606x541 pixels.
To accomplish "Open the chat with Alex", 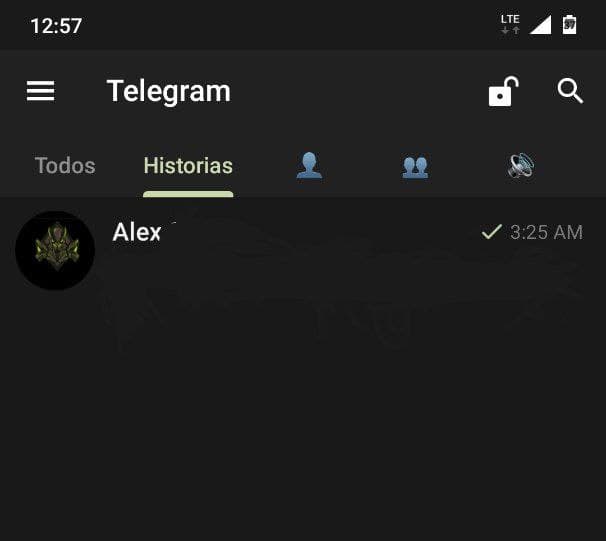I will point(300,250).
